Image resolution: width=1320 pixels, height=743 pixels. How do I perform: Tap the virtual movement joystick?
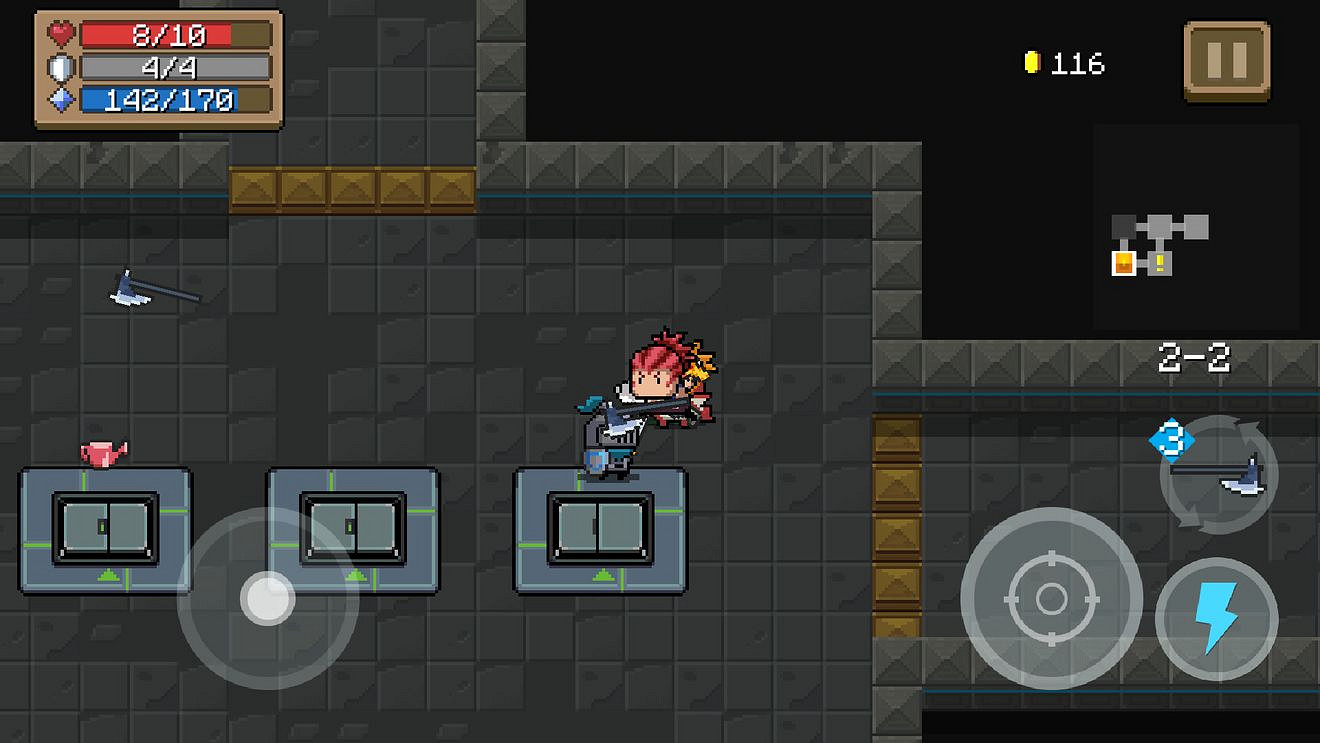click(x=267, y=598)
